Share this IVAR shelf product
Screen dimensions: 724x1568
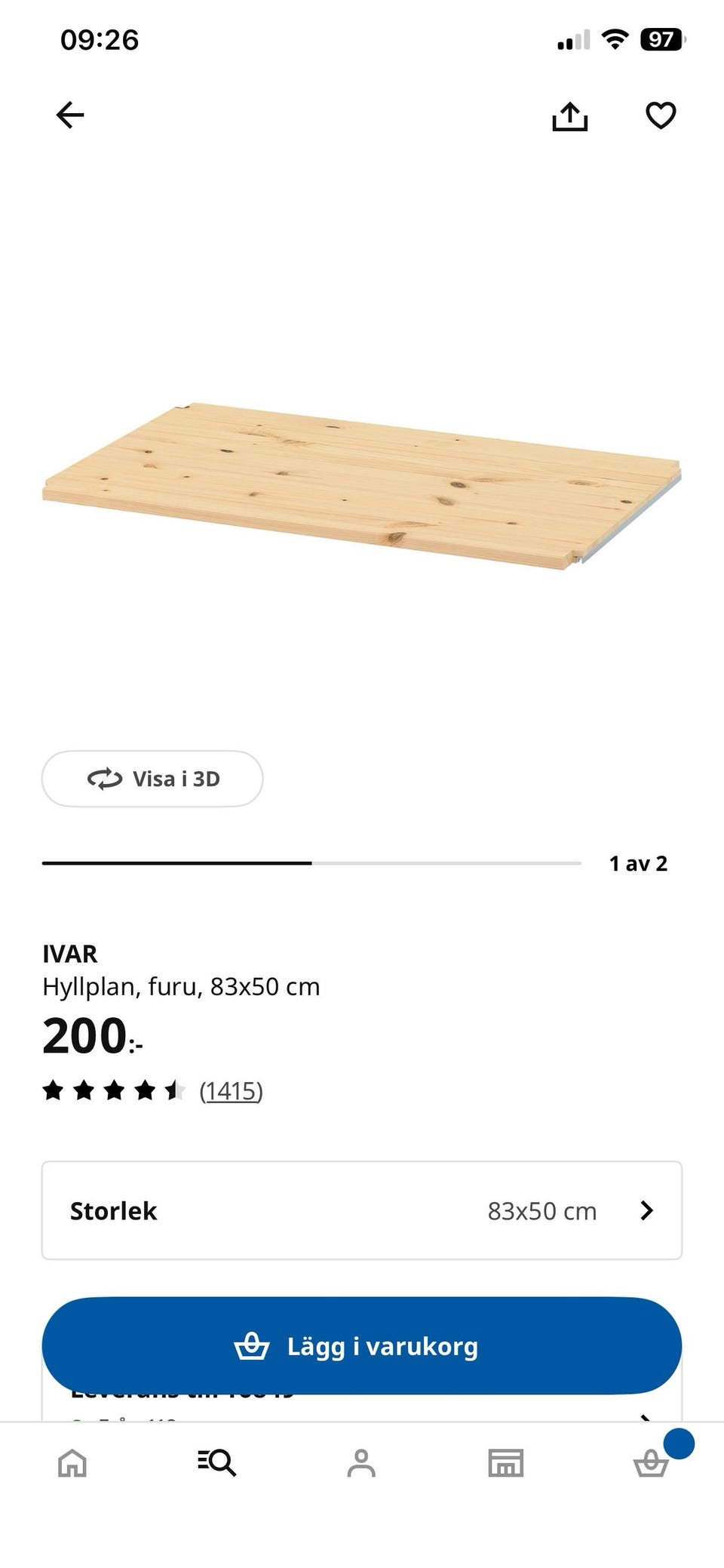pyautogui.click(x=569, y=116)
